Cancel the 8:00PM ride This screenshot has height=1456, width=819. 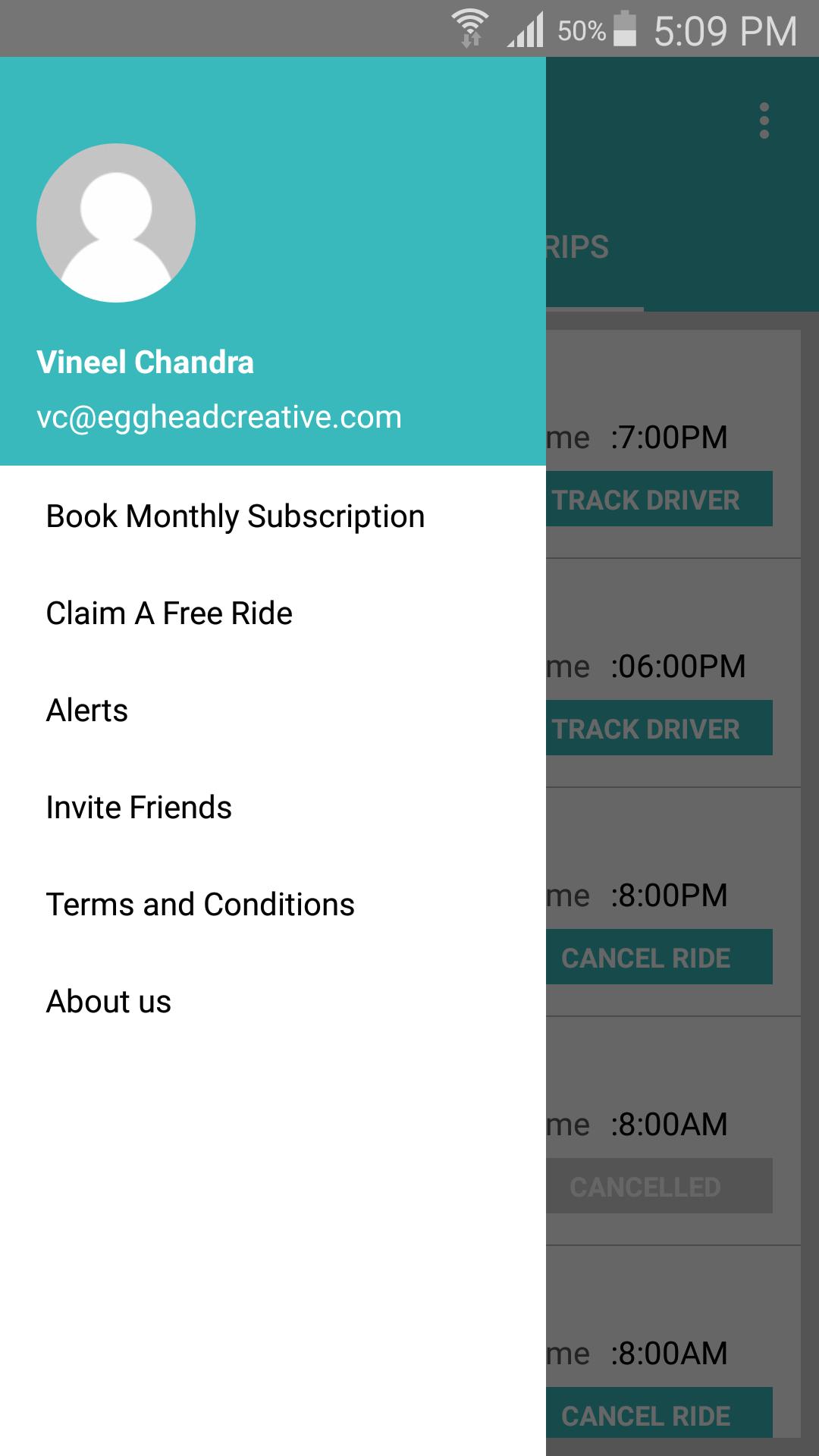(x=658, y=957)
